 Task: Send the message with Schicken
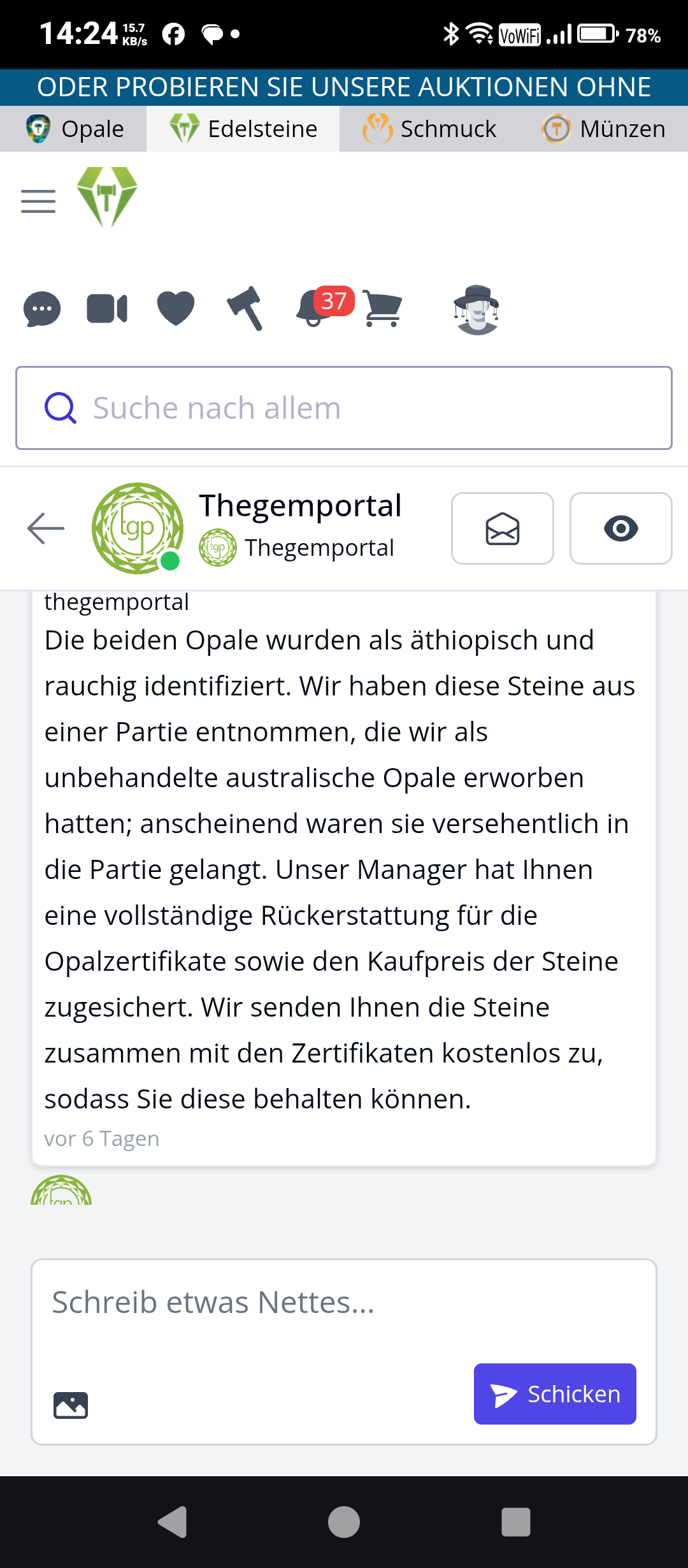pyautogui.click(x=555, y=1394)
